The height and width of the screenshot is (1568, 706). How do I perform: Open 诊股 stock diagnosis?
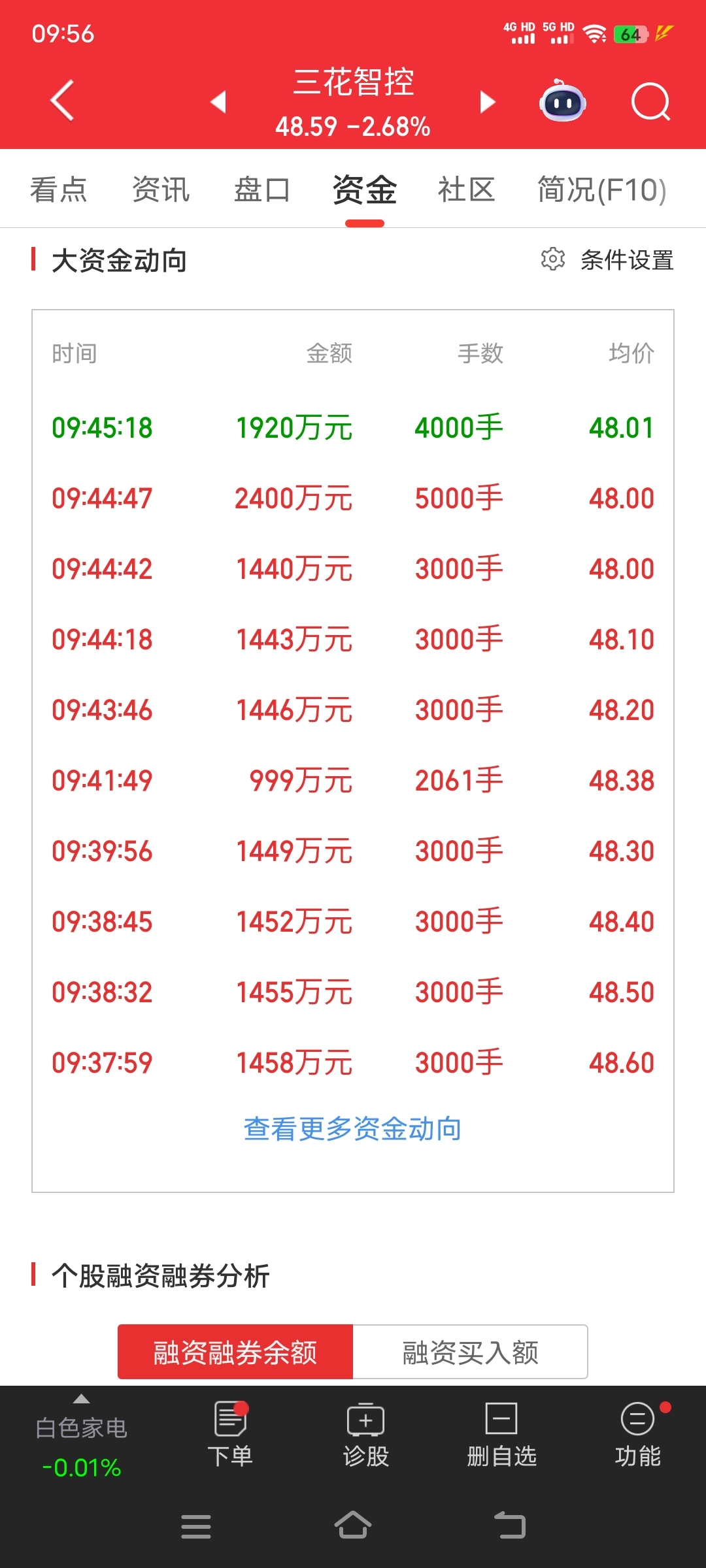click(366, 1435)
